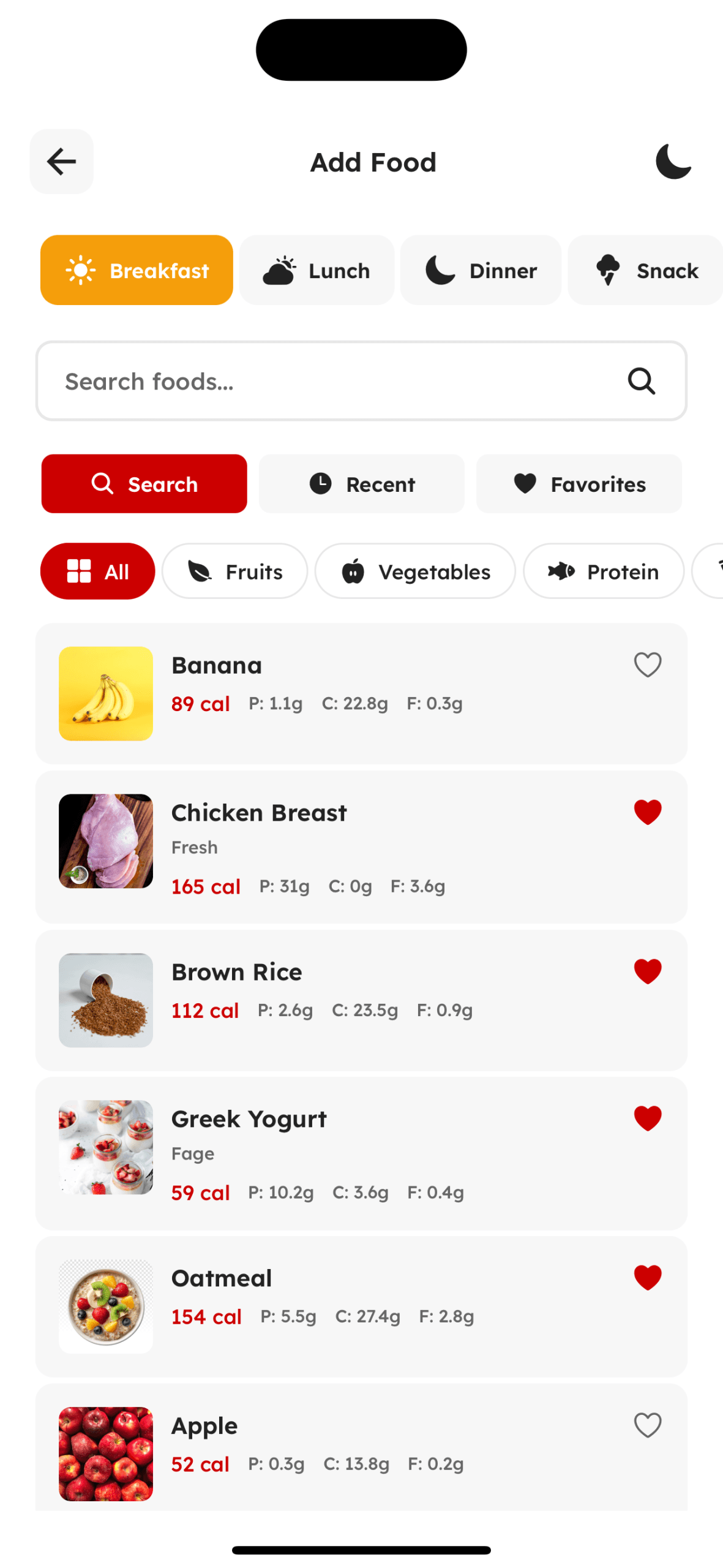Click the clock icon on the Recent button

(x=321, y=483)
